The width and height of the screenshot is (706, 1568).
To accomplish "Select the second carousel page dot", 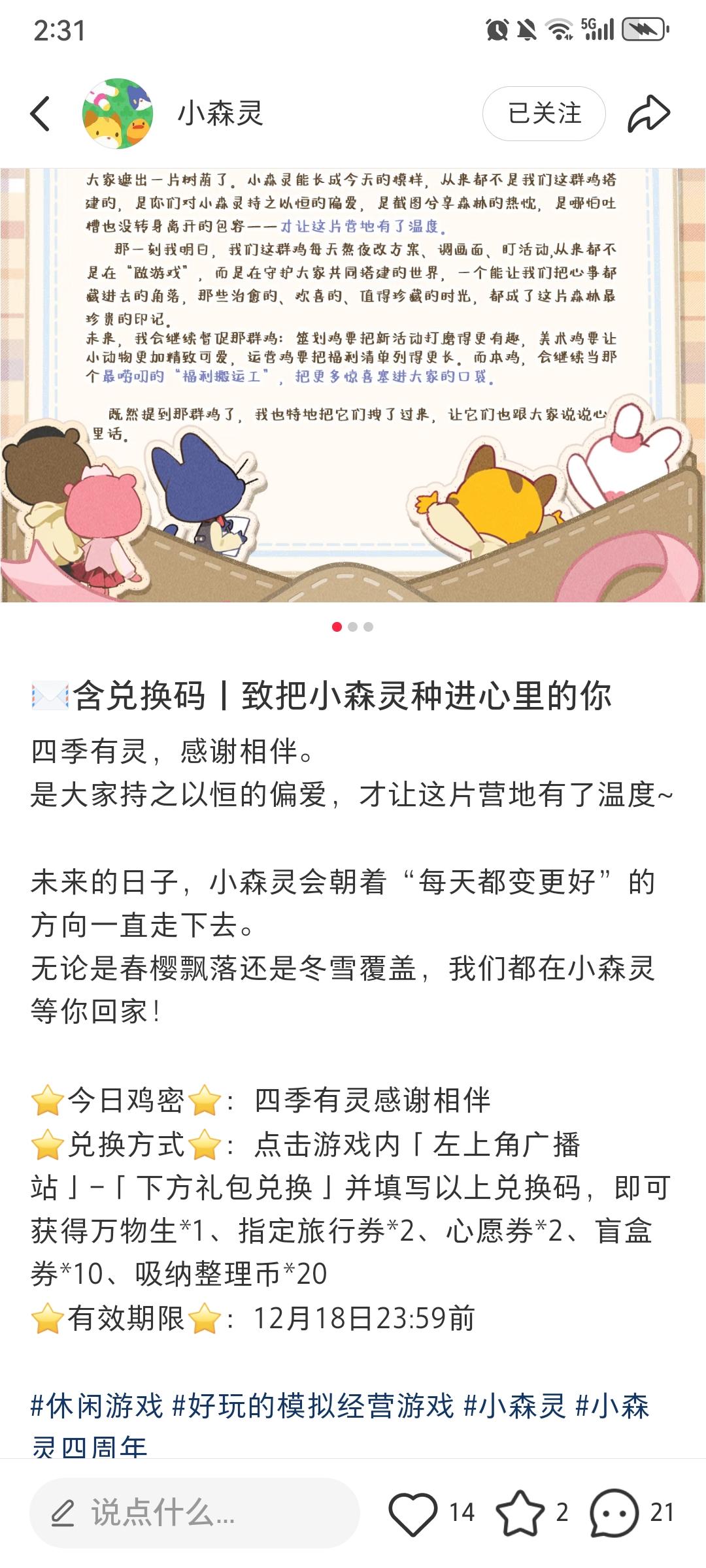I will [x=353, y=625].
